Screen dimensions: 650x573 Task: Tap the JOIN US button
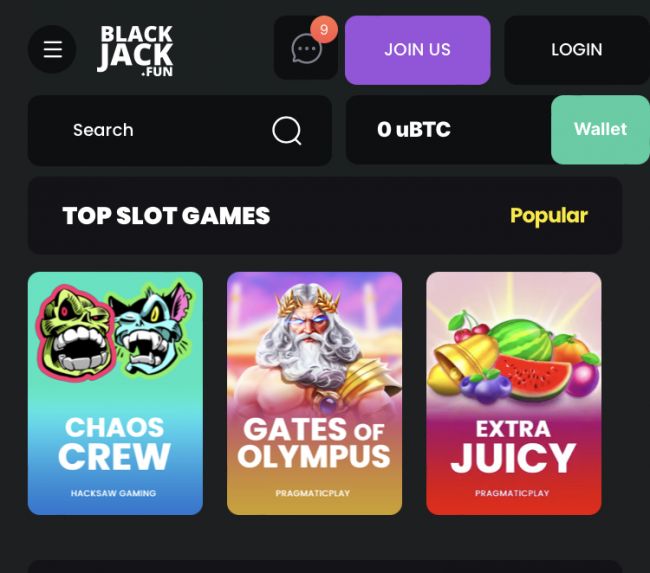point(417,49)
